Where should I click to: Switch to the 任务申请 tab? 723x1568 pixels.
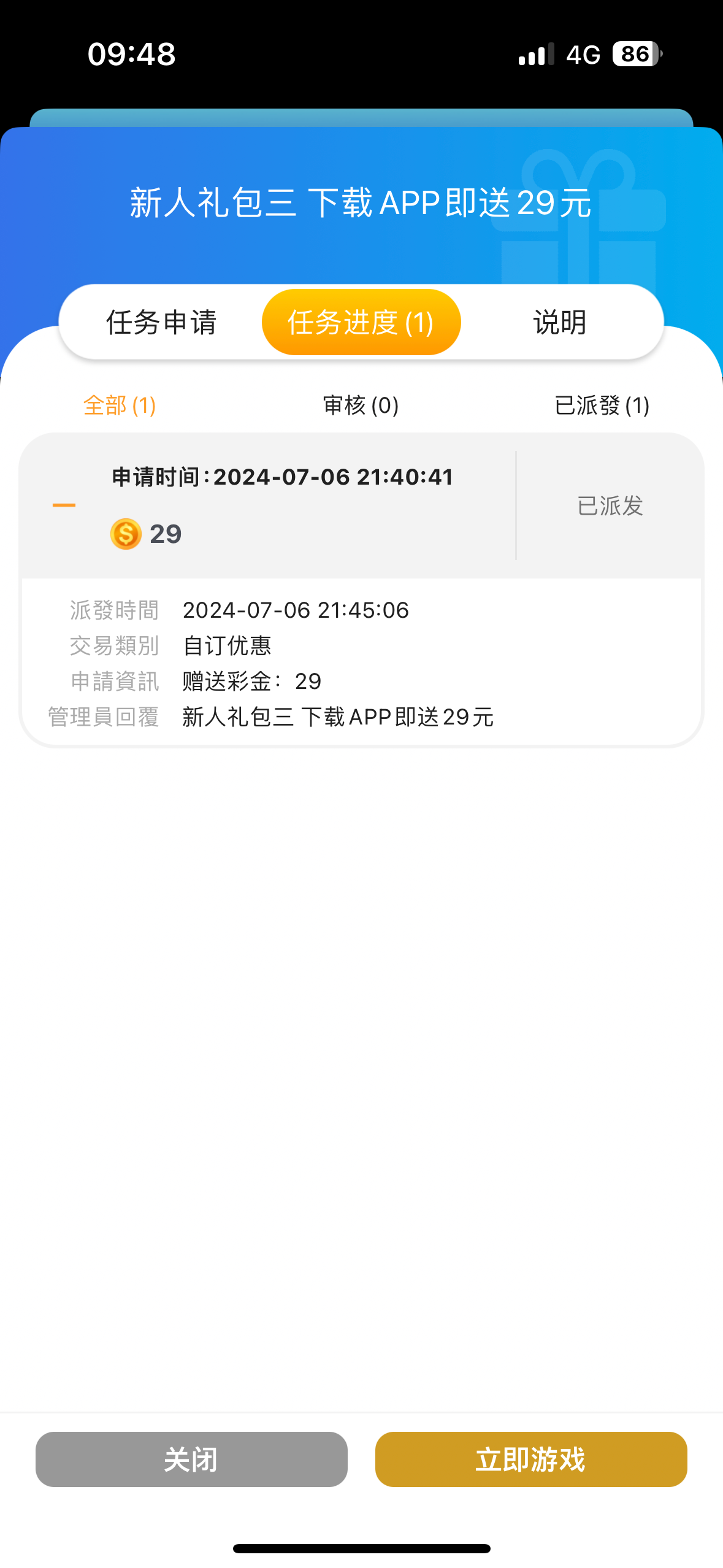161,323
